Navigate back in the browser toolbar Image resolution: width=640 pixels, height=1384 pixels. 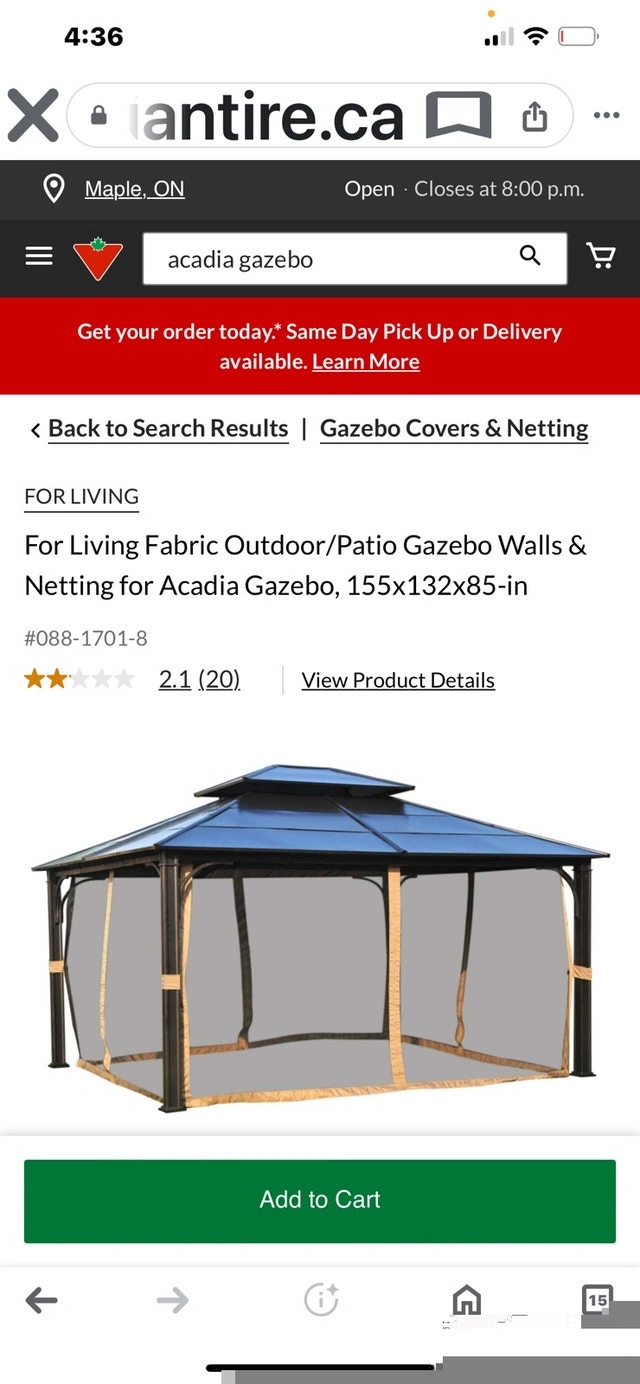point(41,1300)
